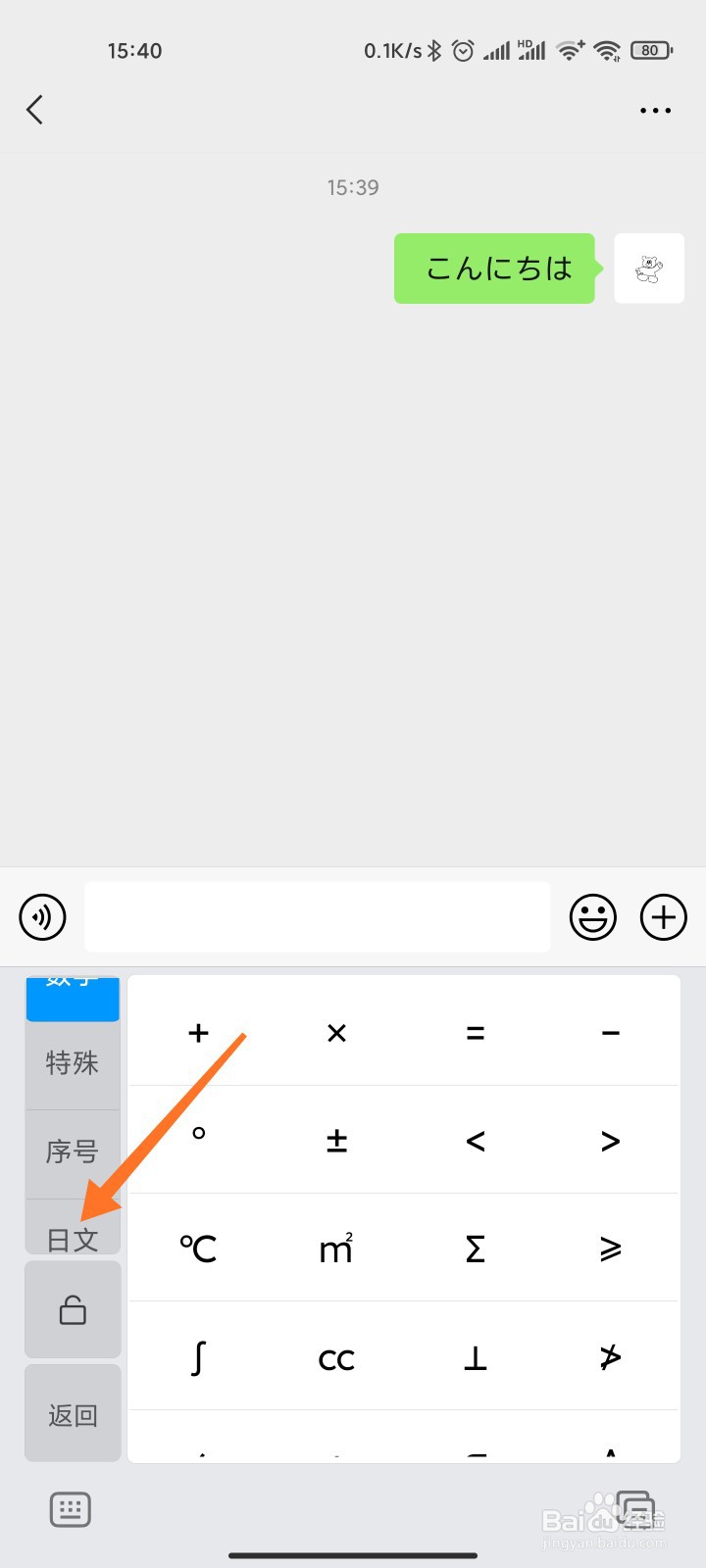Tap 返回 to exit the symbol panel
This screenshot has height=1568, width=706.
(73, 1413)
